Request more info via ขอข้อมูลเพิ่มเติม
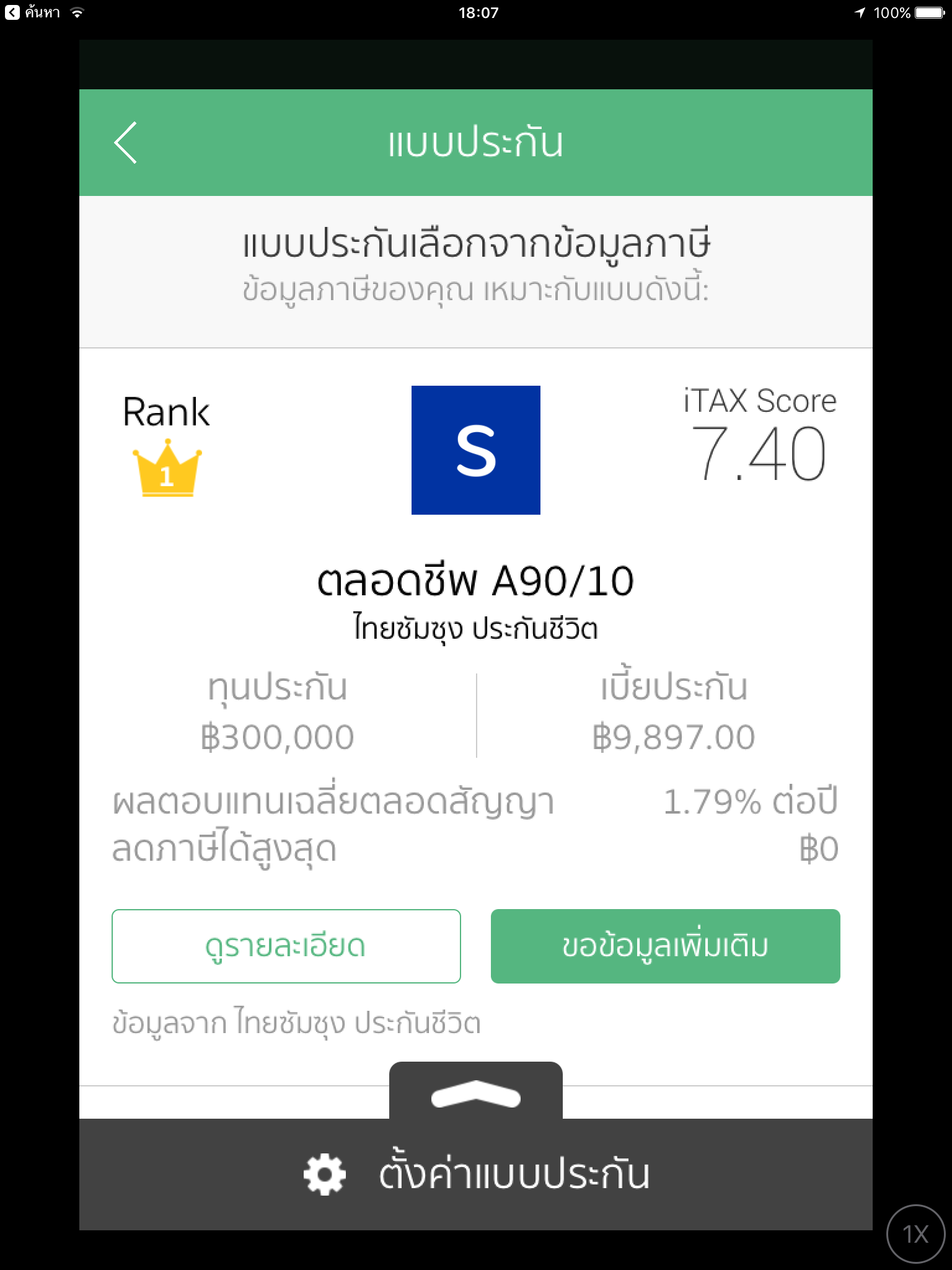The image size is (952, 1270). click(x=665, y=946)
